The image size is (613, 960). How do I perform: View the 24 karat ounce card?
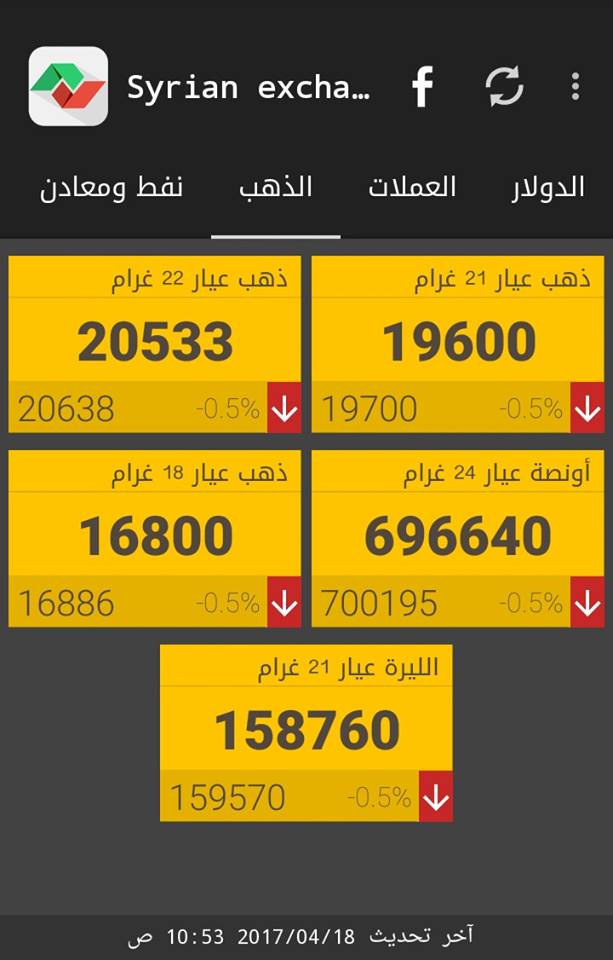point(458,538)
